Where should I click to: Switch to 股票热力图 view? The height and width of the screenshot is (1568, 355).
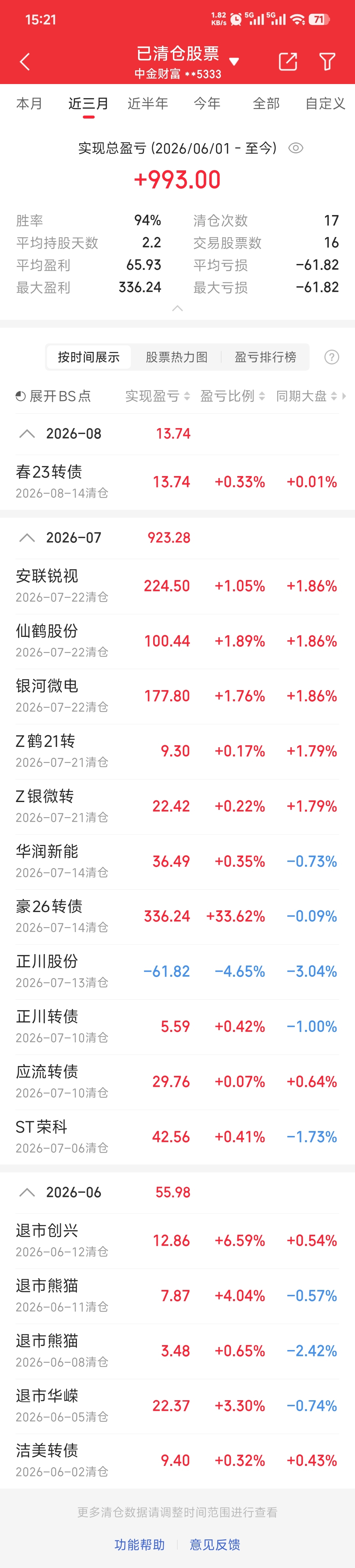[x=177, y=357]
